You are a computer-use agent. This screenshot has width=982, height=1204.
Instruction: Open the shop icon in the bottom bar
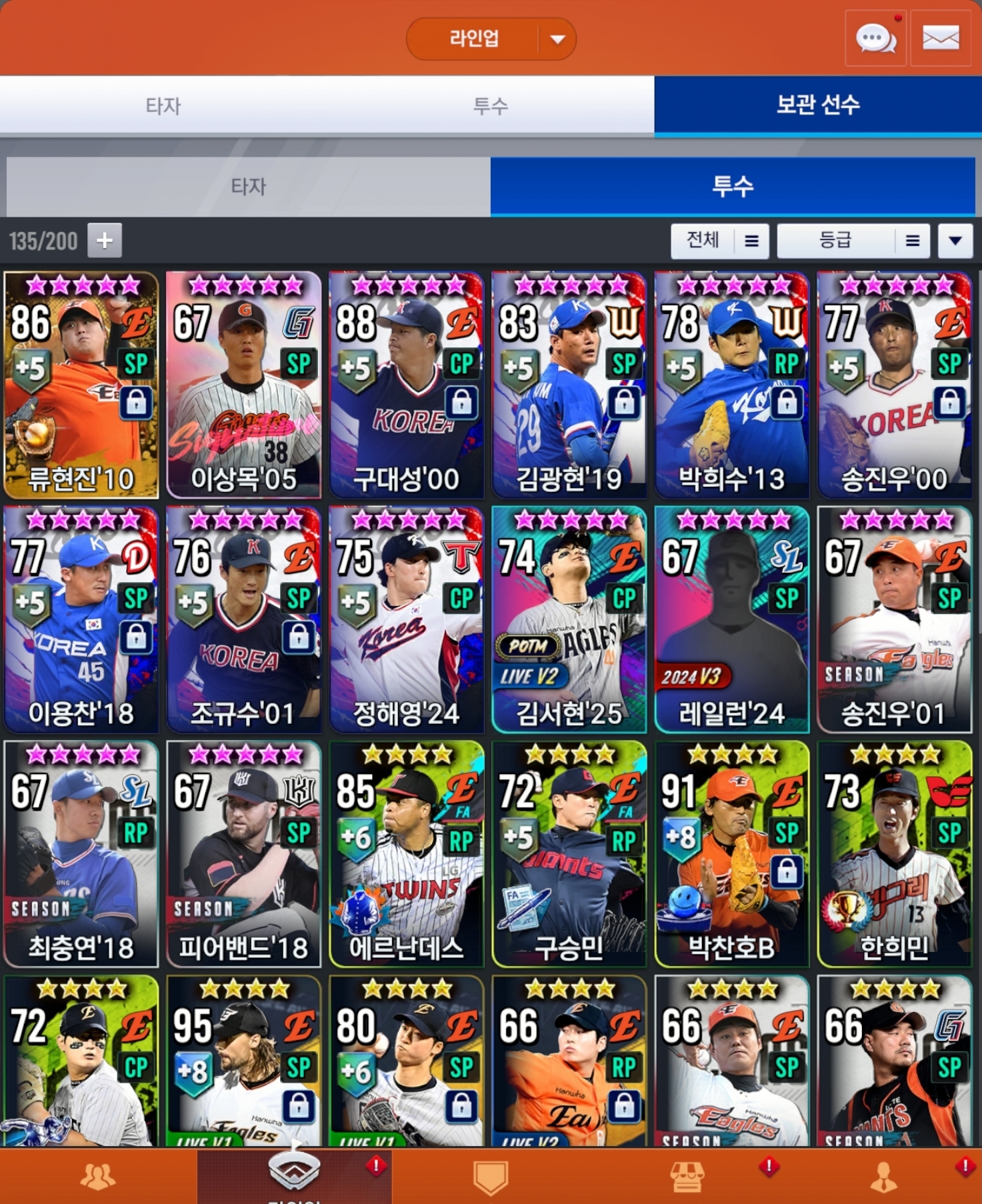687,1176
